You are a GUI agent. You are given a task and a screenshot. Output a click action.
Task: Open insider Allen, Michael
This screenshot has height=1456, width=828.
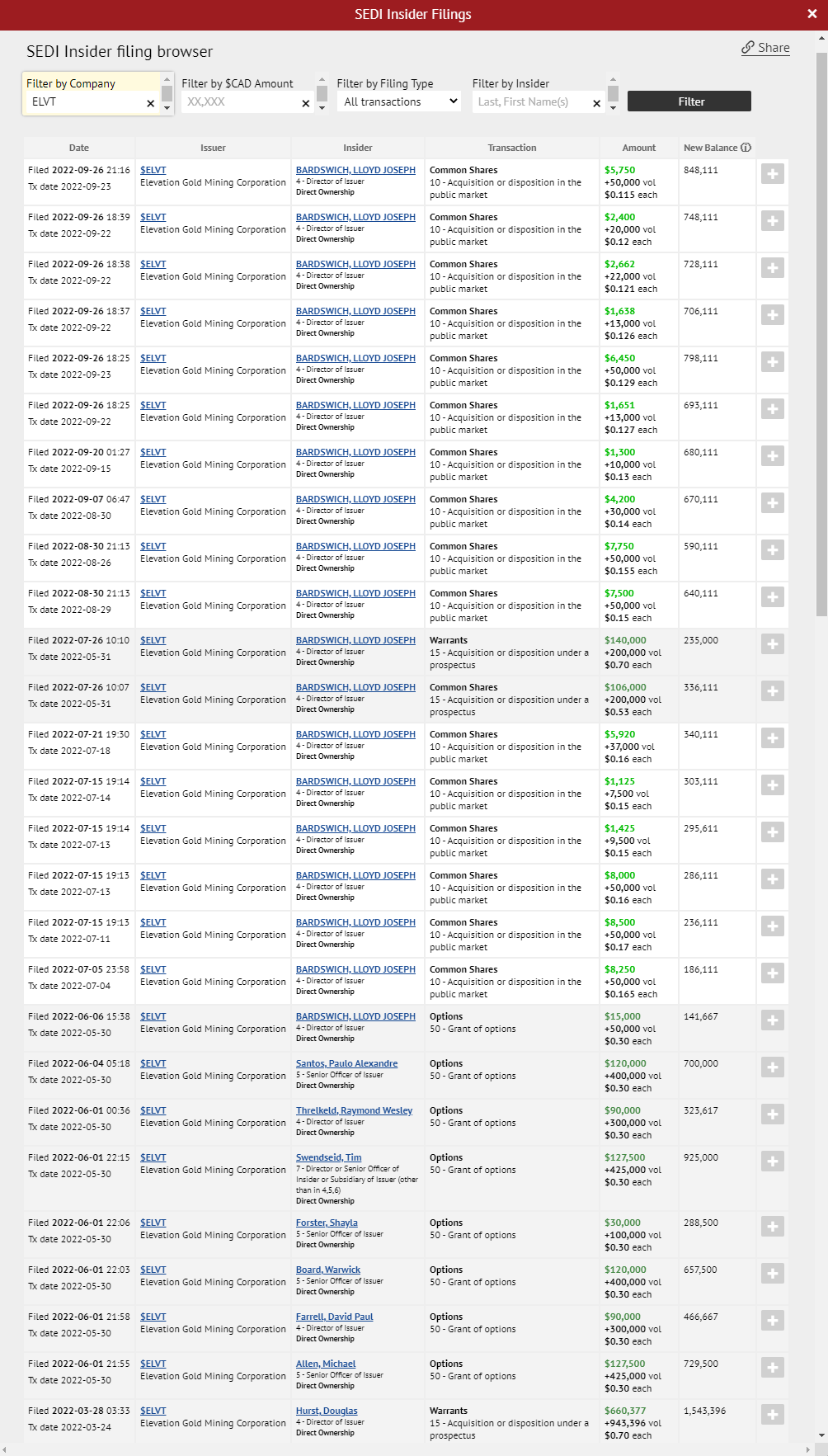click(326, 1364)
